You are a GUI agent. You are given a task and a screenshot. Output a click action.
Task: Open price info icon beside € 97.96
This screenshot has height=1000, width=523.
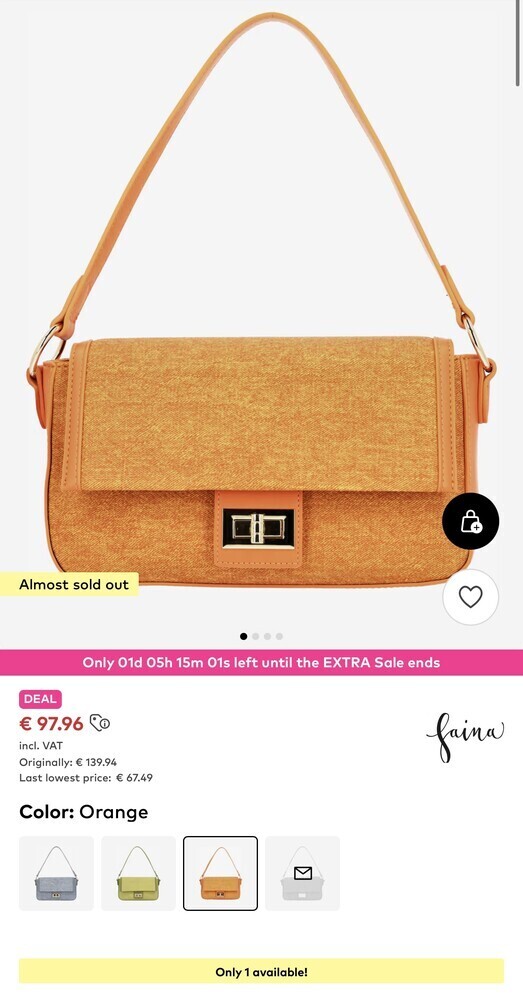99,723
